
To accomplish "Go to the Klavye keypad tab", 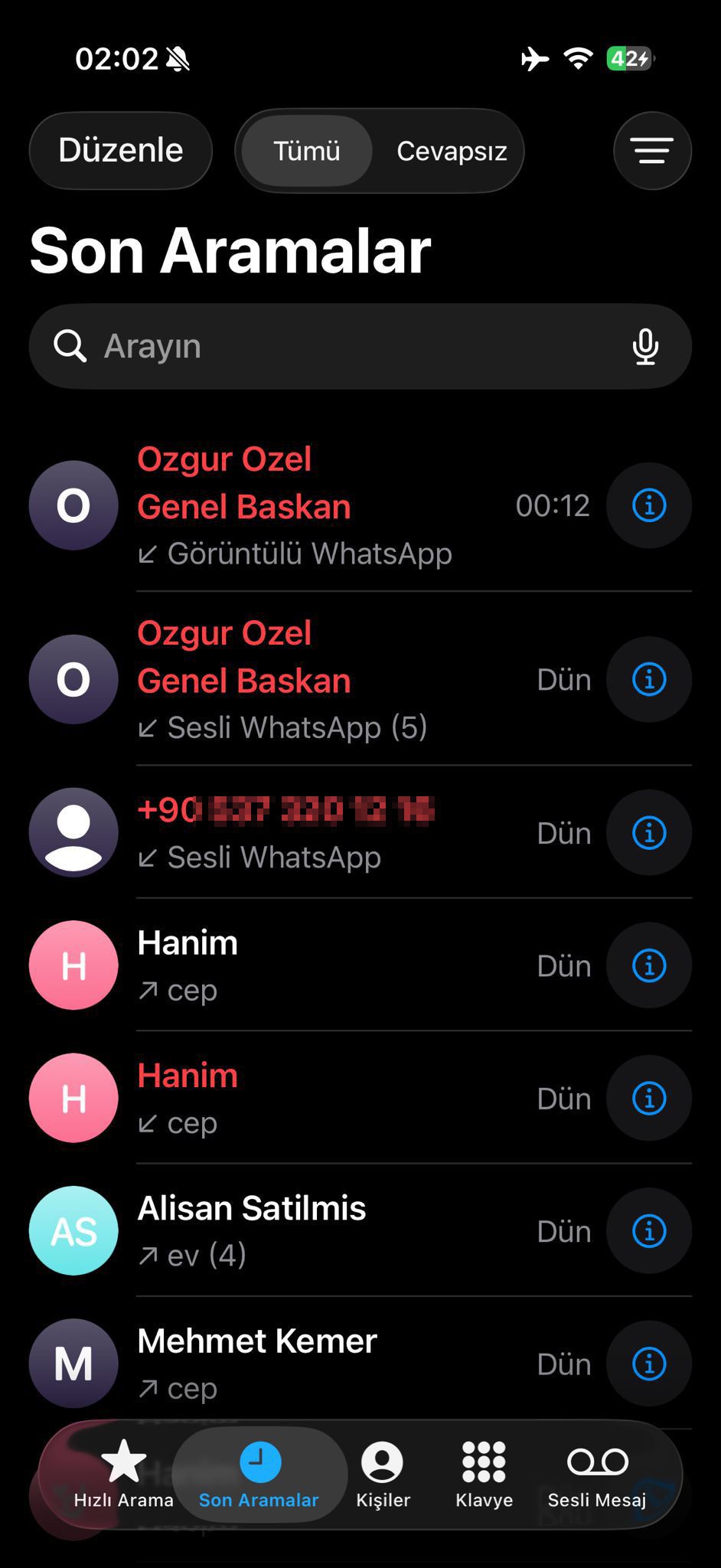I will pyautogui.click(x=484, y=1474).
